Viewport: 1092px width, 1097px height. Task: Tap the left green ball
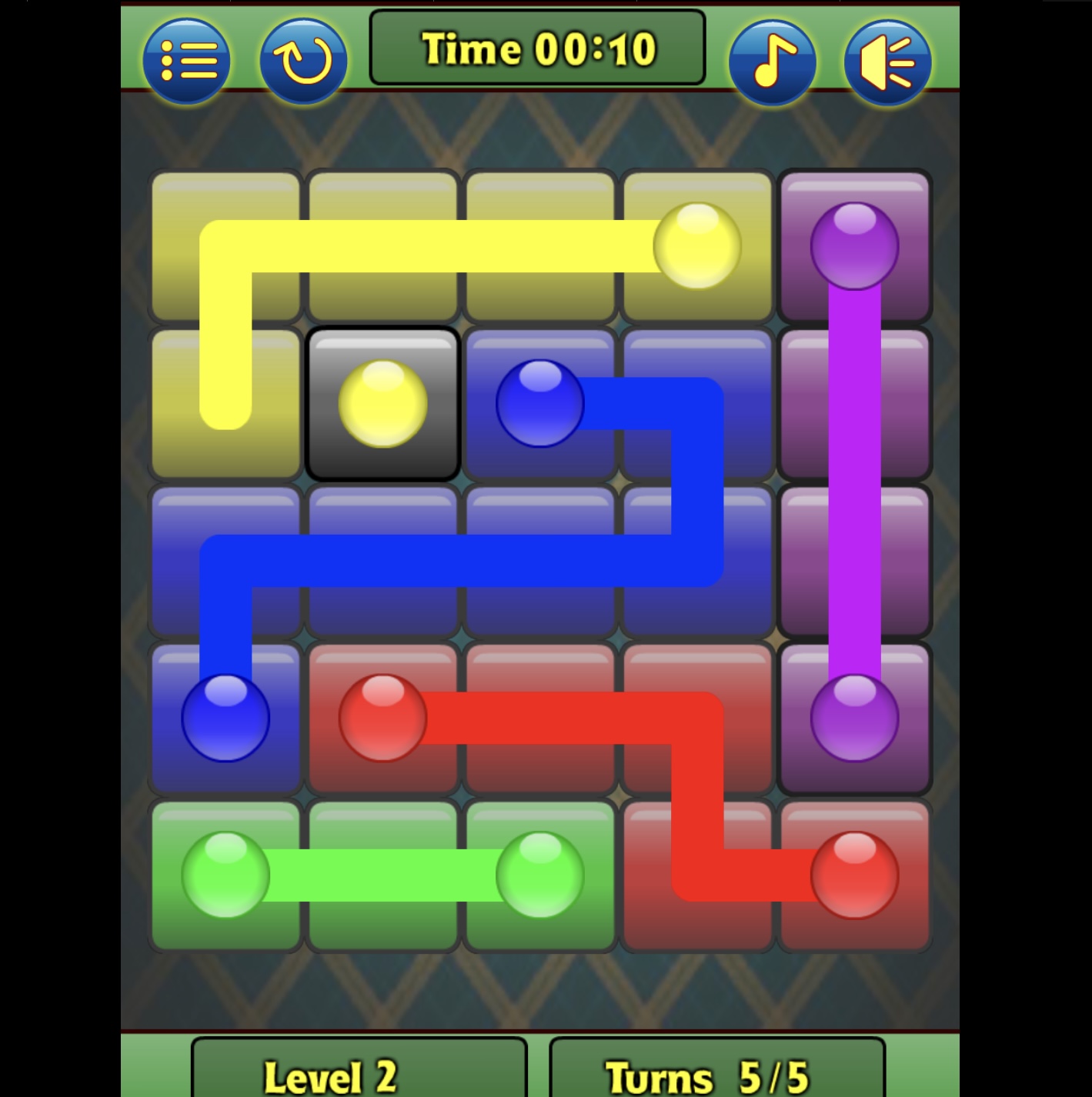pos(225,875)
